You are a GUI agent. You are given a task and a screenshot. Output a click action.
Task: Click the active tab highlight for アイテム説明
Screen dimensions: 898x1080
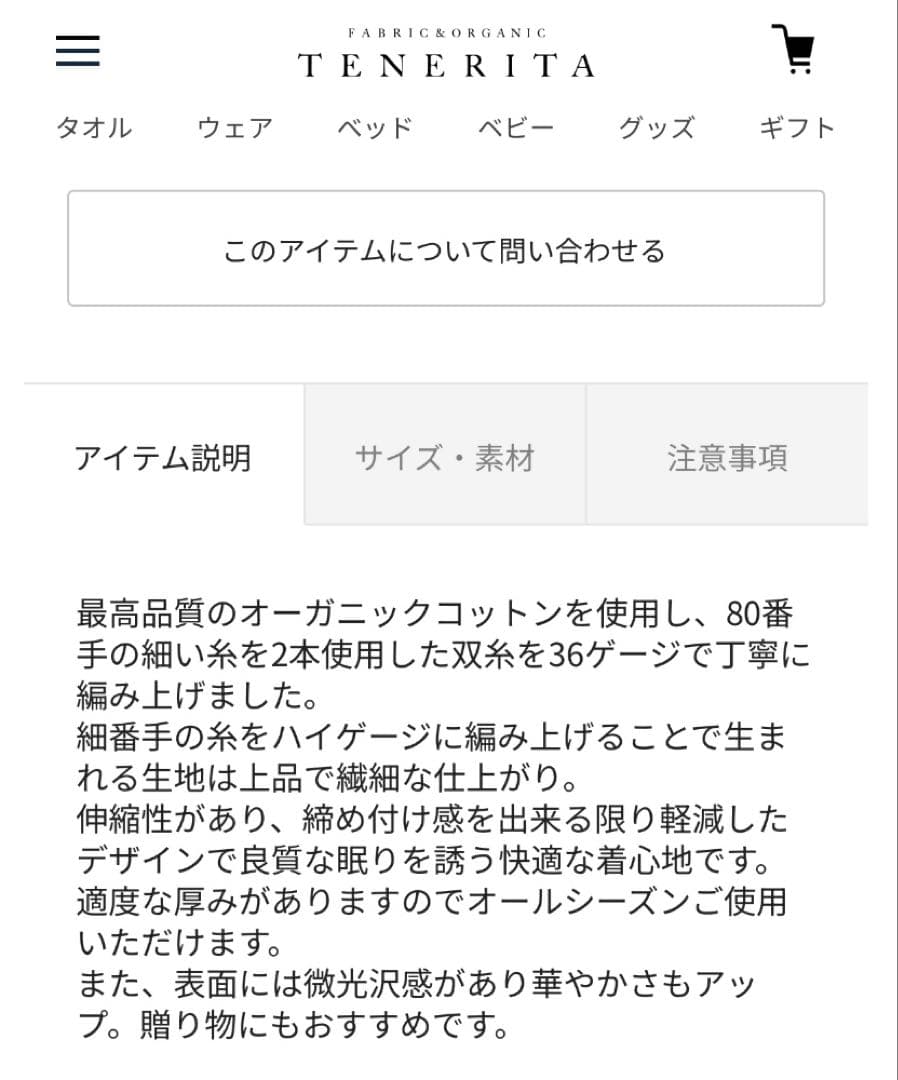point(165,456)
